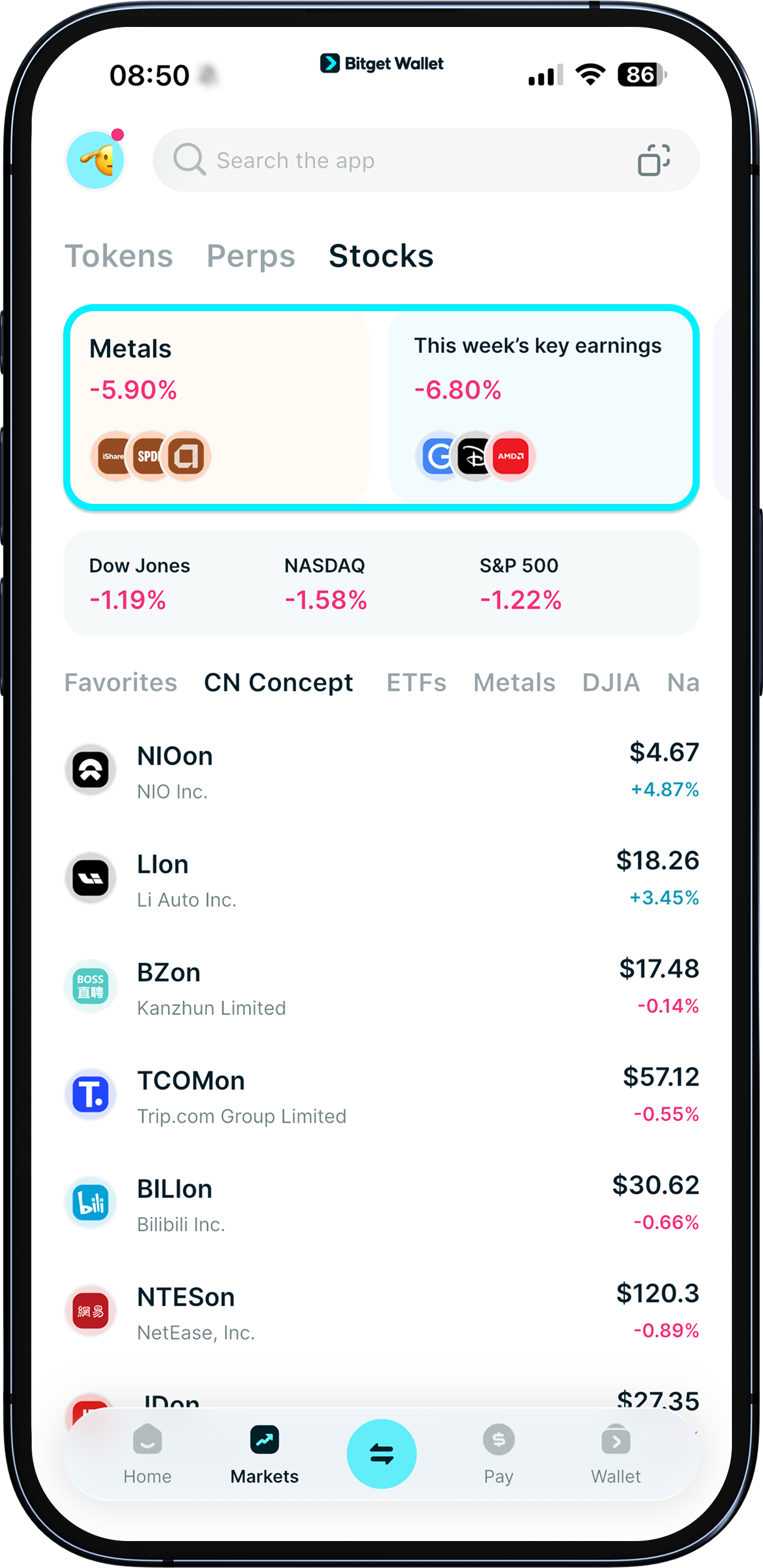The image size is (763, 1568).
Task: Open NTESon NetEase row
Action: tap(381, 1312)
